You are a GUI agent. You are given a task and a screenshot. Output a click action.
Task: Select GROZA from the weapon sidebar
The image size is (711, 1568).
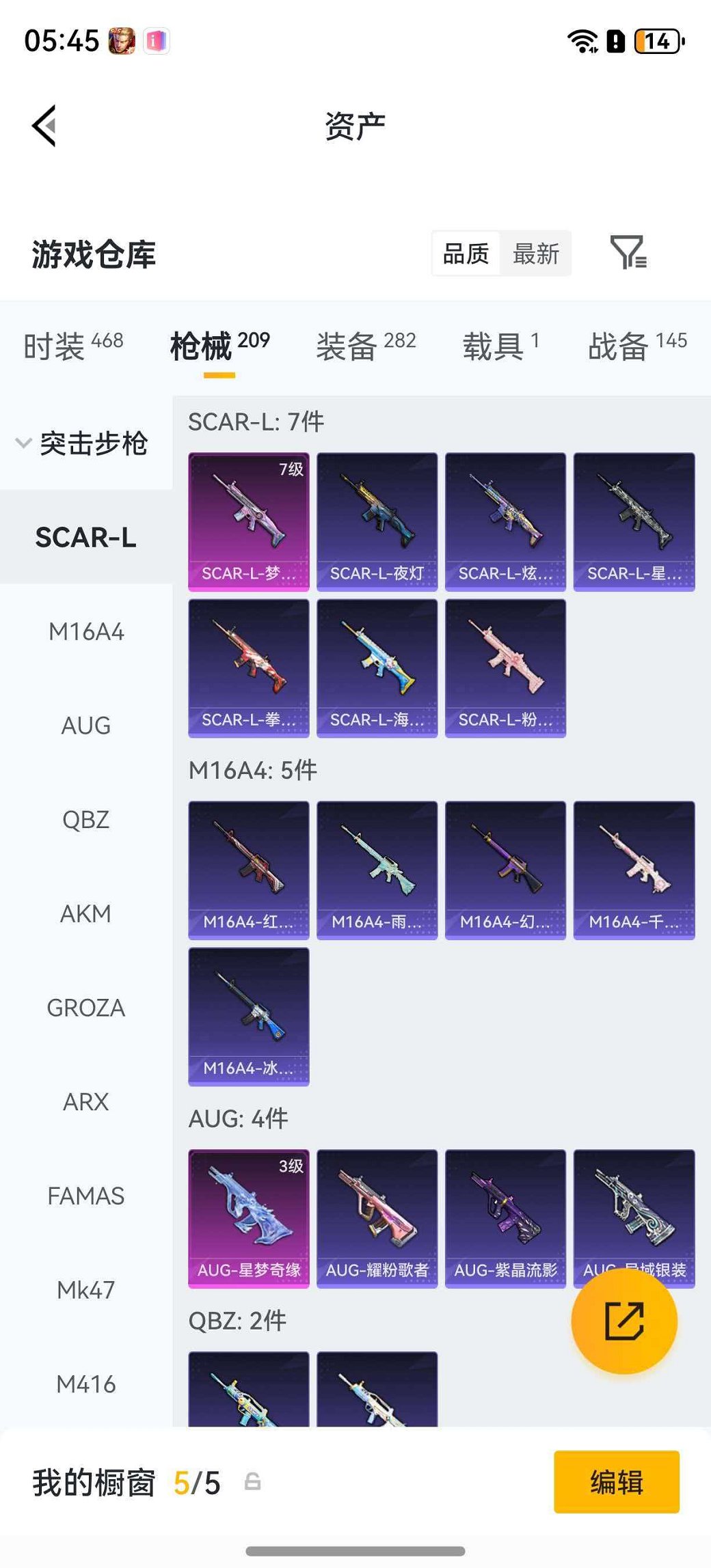coord(86,1007)
